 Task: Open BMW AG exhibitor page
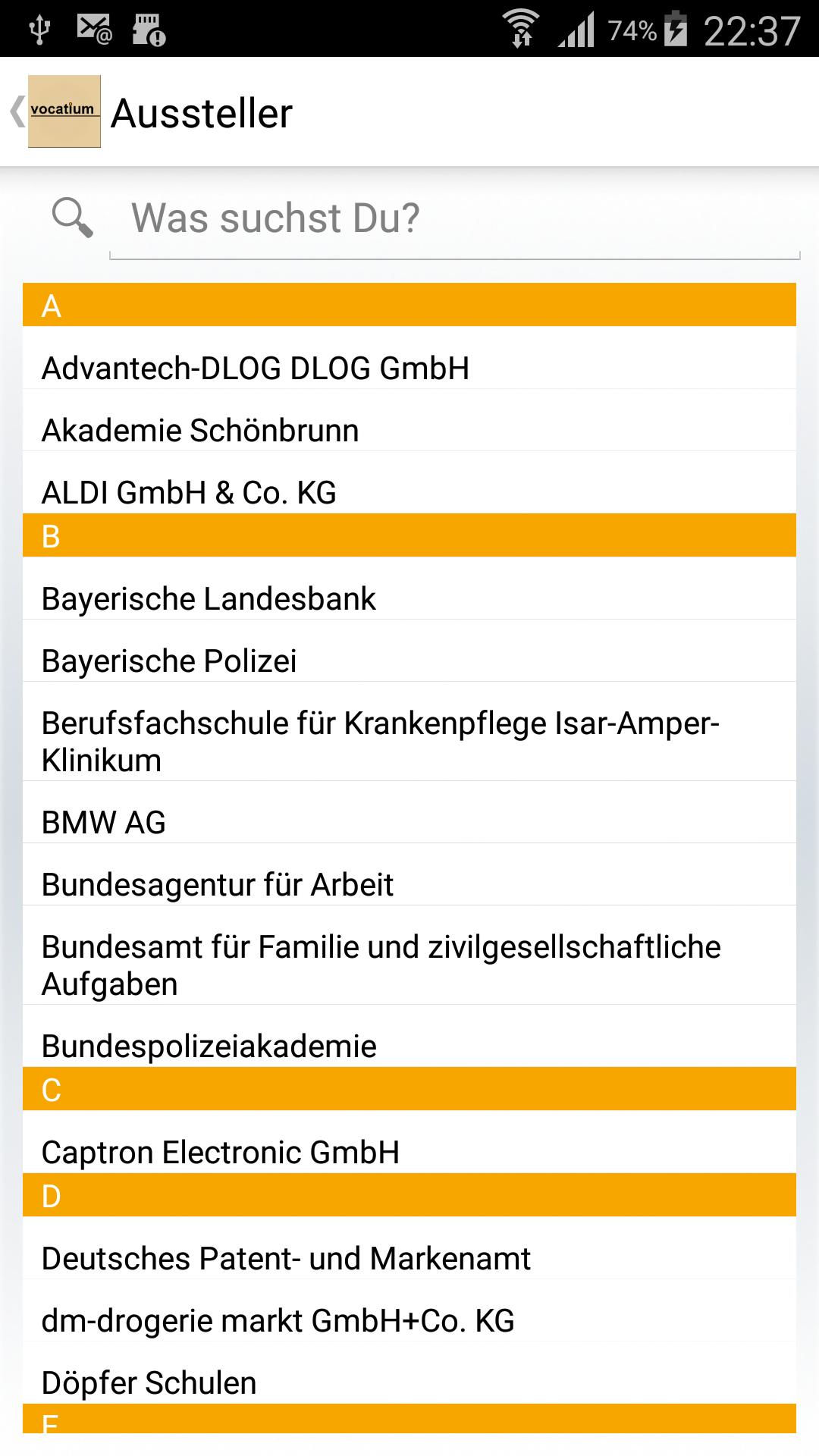pyautogui.click(x=409, y=822)
